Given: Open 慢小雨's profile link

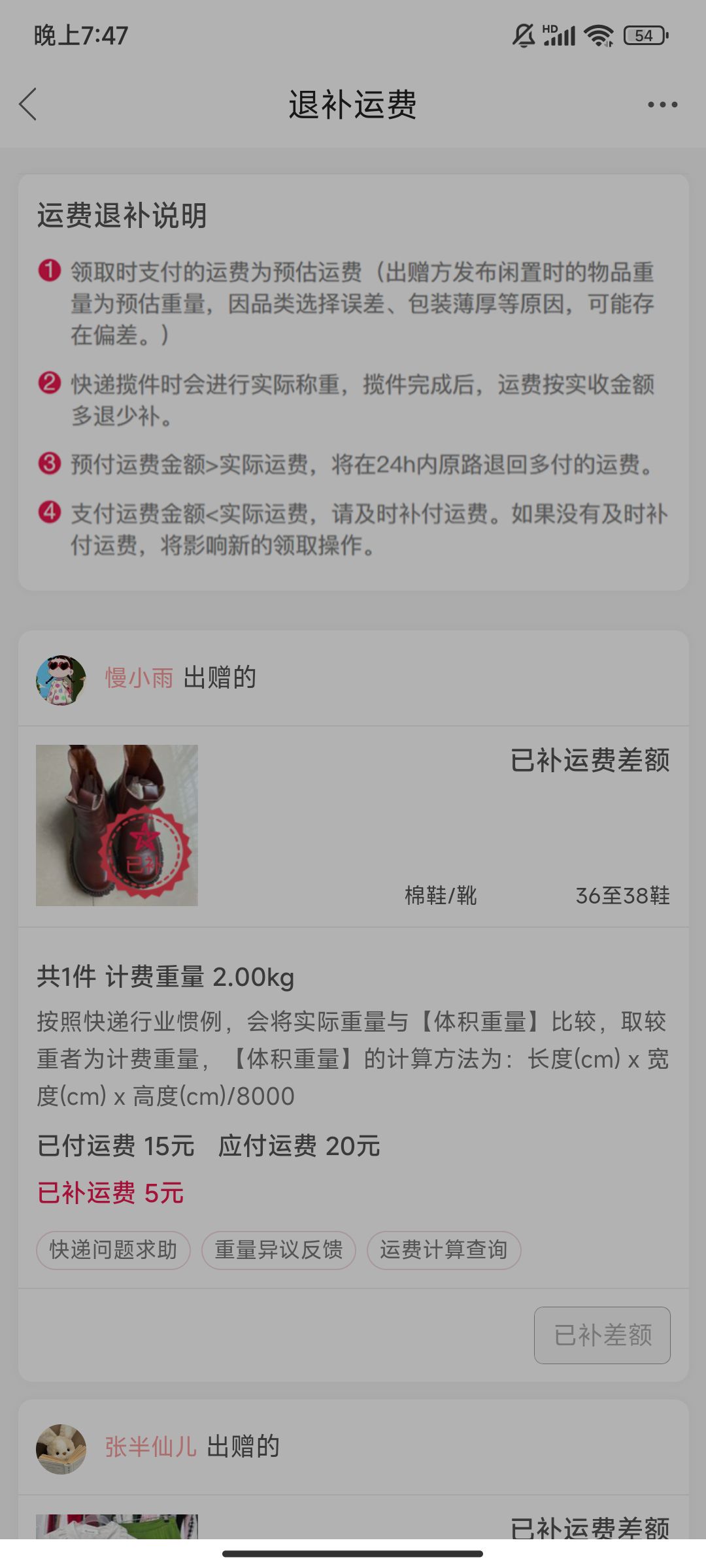Looking at the screenshot, I should pyautogui.click(x=139, y=678).
